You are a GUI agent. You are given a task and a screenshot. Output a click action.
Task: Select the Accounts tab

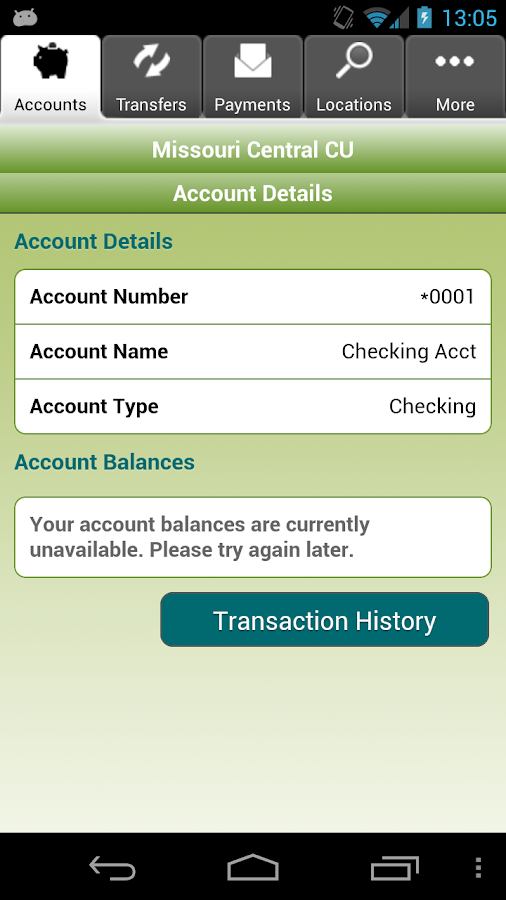pos(50,76)
